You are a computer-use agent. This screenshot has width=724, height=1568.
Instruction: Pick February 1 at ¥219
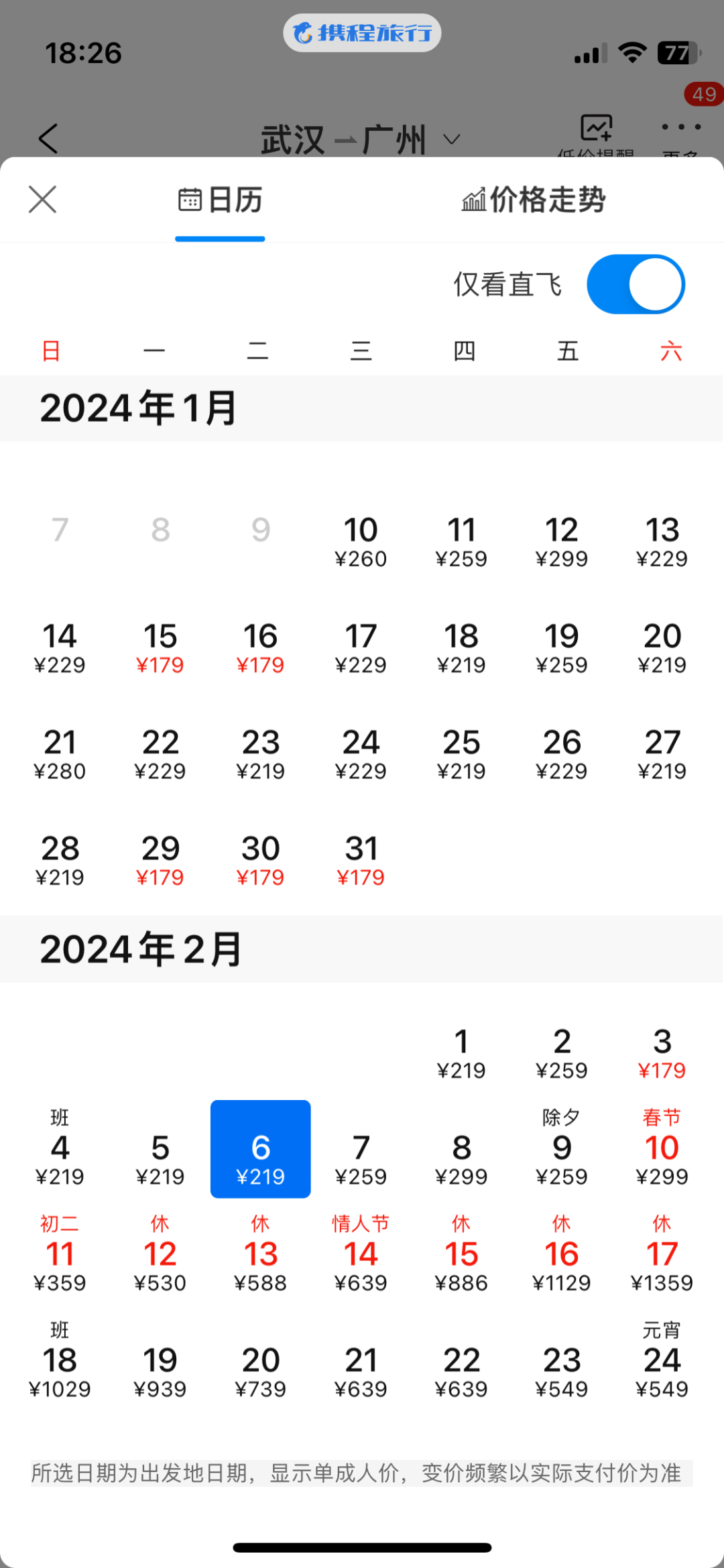(x=461, y=1054)
